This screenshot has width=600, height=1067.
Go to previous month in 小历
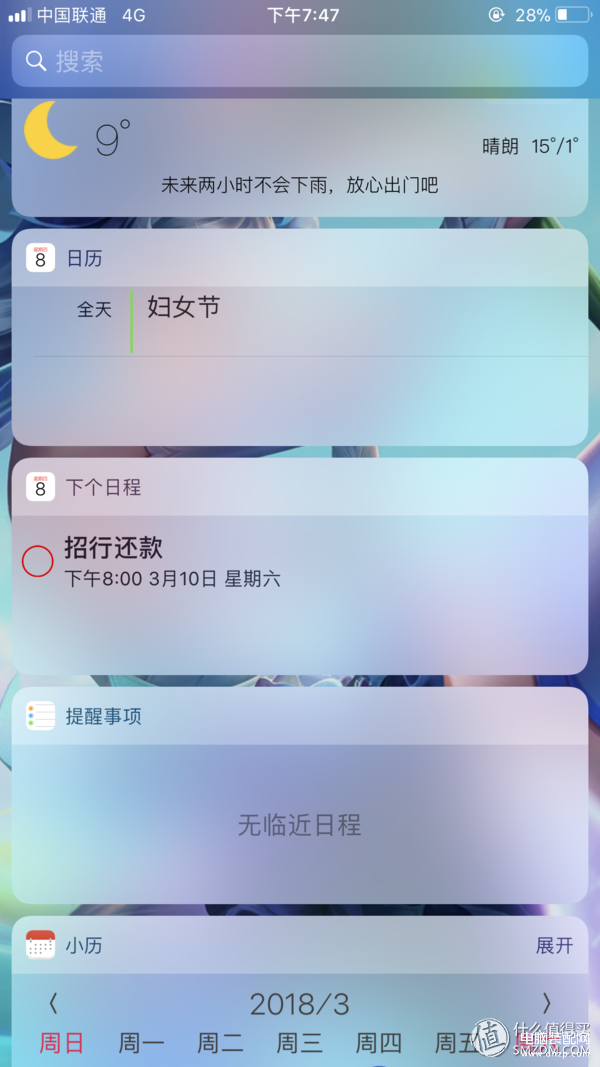coord(53,1003)
